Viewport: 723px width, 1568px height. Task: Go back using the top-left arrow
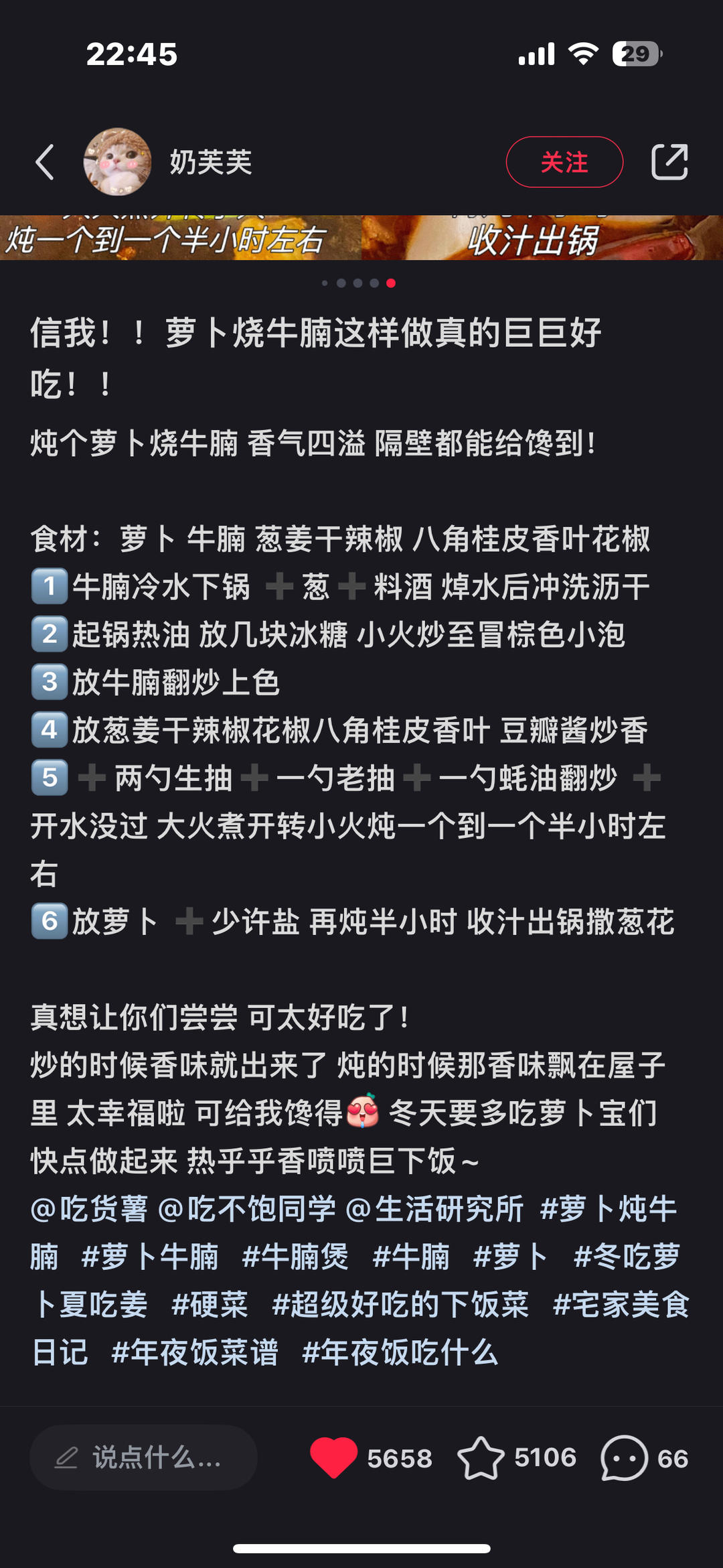coord(45,162)
